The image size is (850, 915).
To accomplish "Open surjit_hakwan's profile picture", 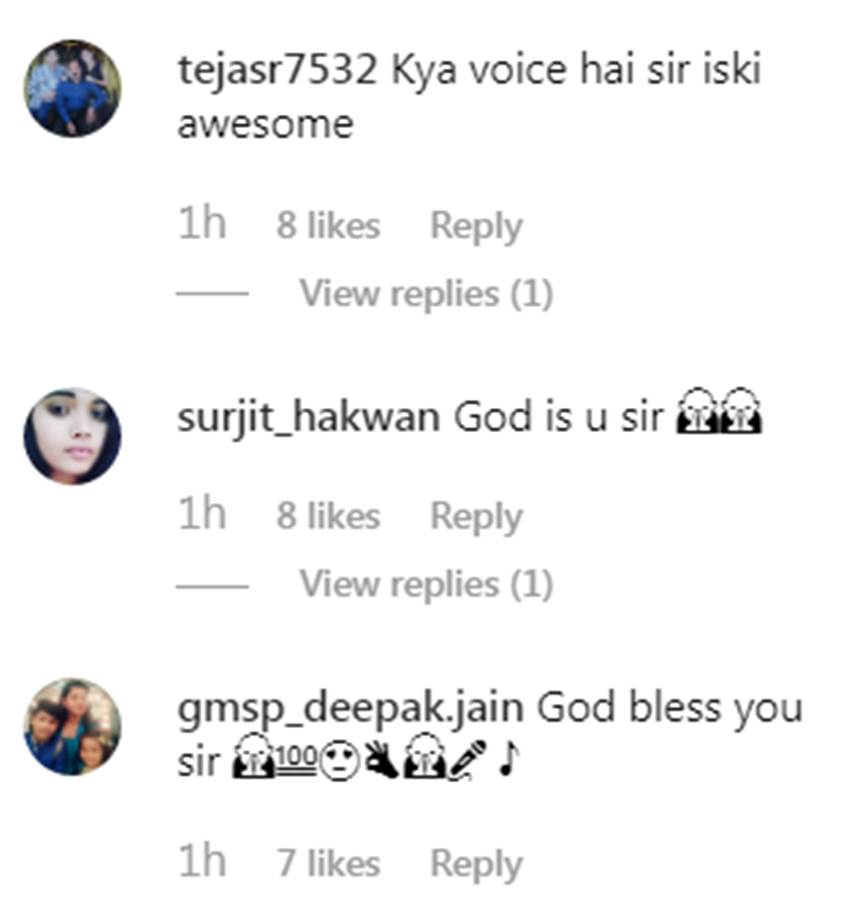I will click(x=72, y=437).
